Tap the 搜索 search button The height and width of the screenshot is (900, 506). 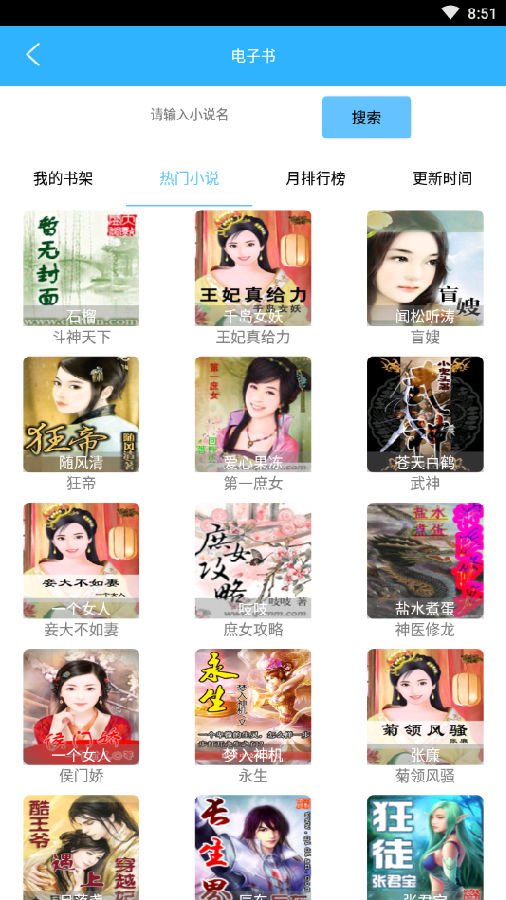(366, 117)
